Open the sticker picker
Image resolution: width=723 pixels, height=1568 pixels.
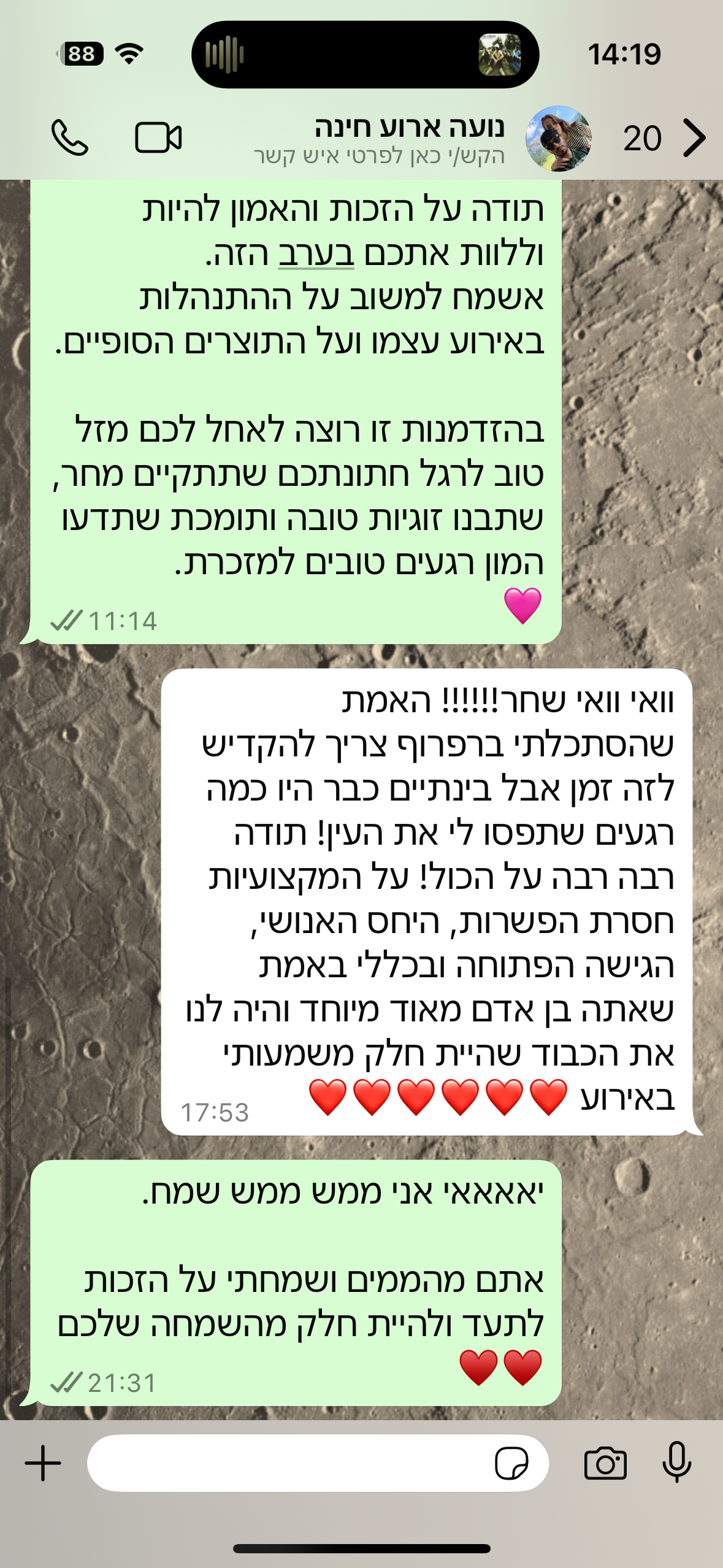point(511,1464)
